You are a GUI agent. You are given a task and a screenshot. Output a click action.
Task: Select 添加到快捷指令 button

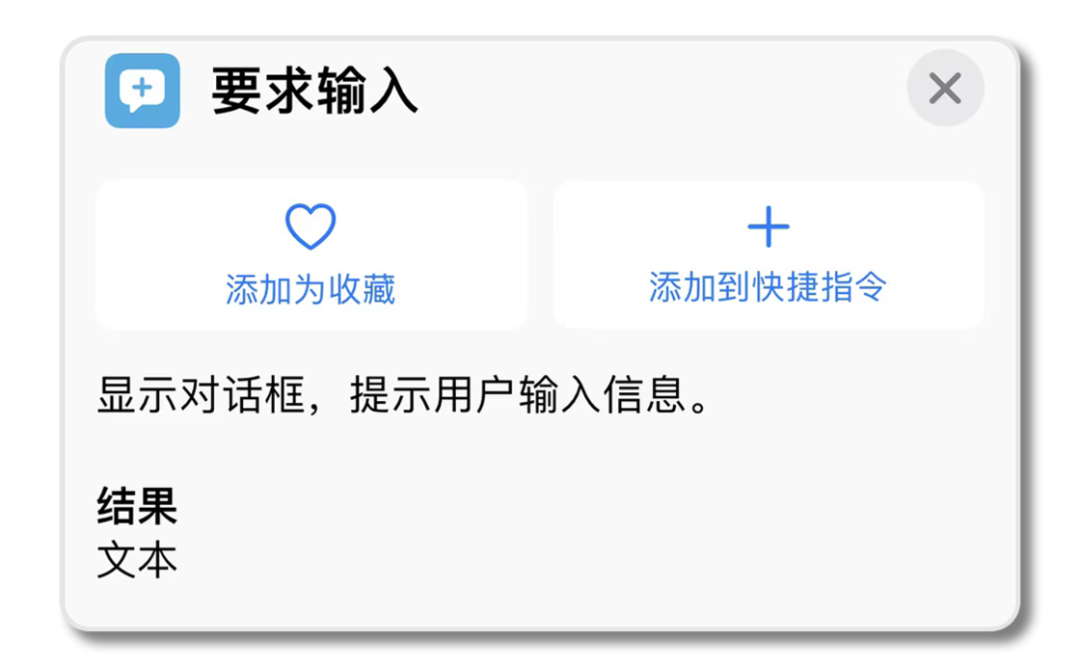click(x=768, y=255)
